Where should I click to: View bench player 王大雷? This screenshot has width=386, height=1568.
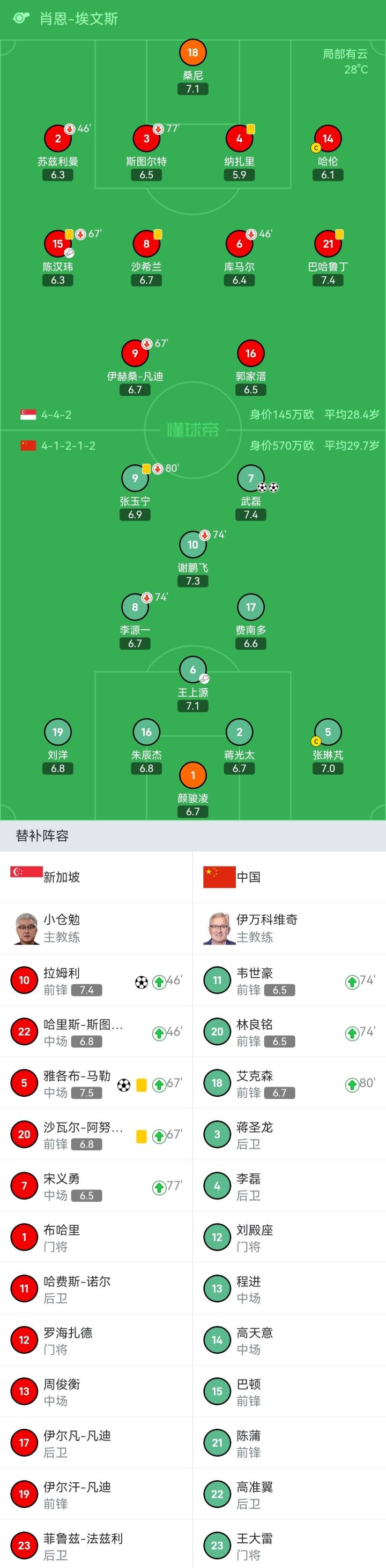pos(289,1546)
